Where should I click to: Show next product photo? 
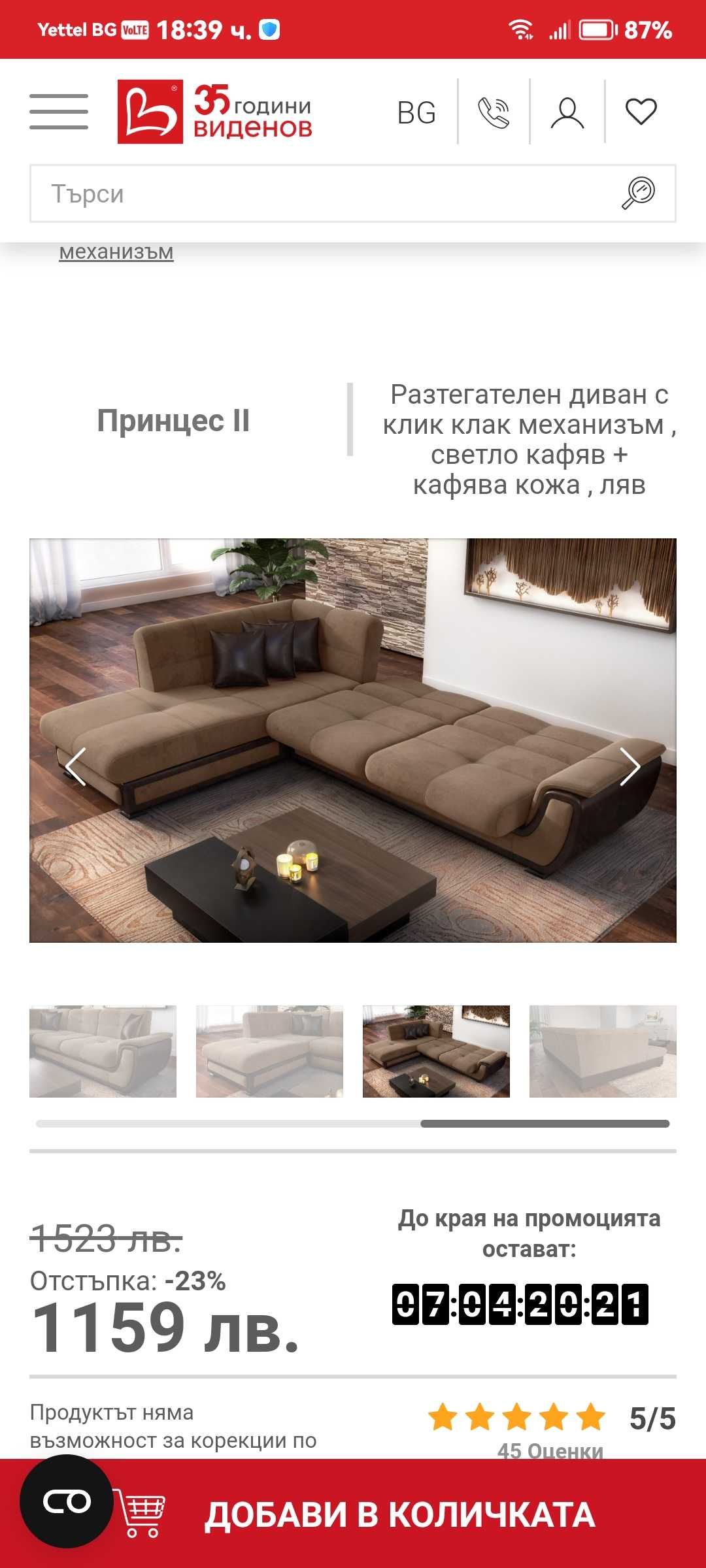tap(630, 766)
